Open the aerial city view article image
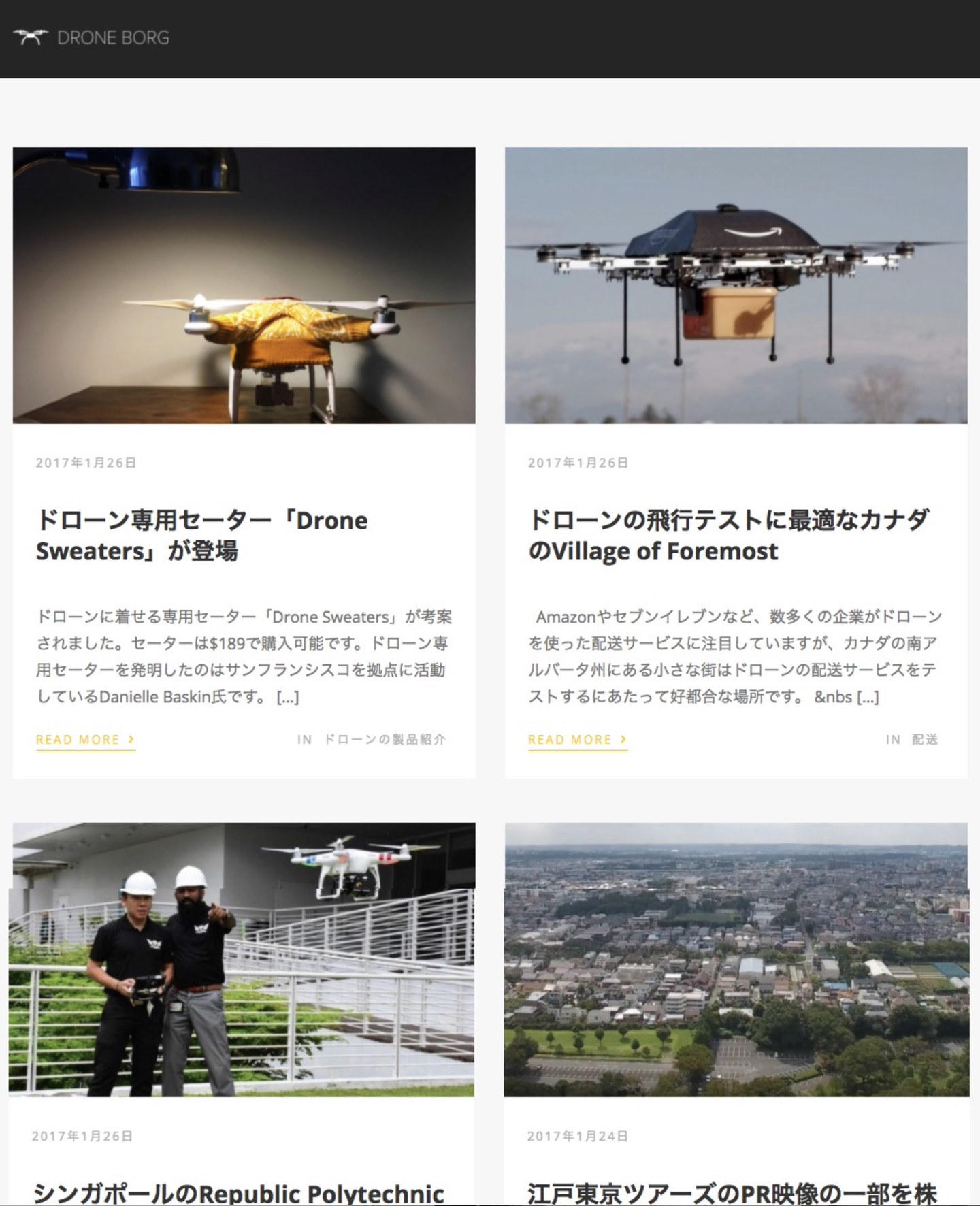 tap(736, 960)
